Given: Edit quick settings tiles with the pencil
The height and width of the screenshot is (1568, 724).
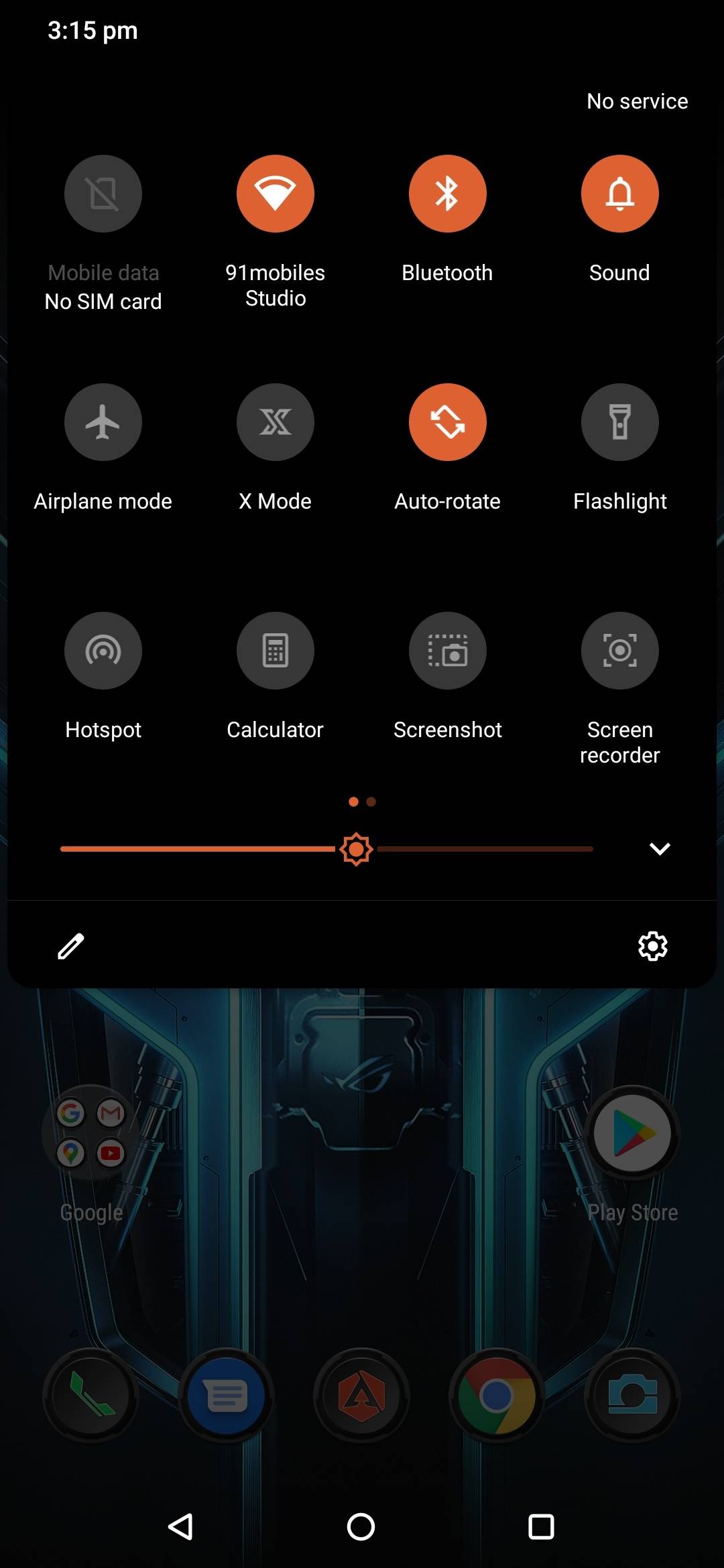Looking at the screenshot, I should 71,946.
